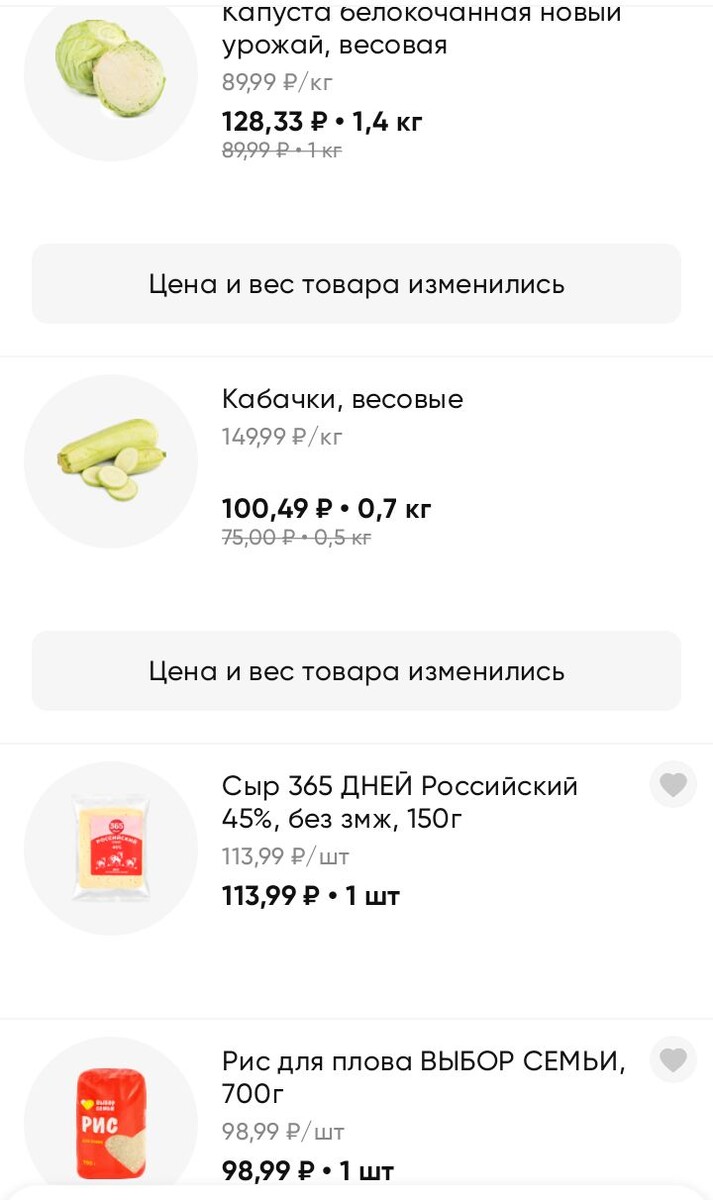Open the Капуста белокочанная product
This screenshot has height=1200, width=713.
tap(334, 30)
